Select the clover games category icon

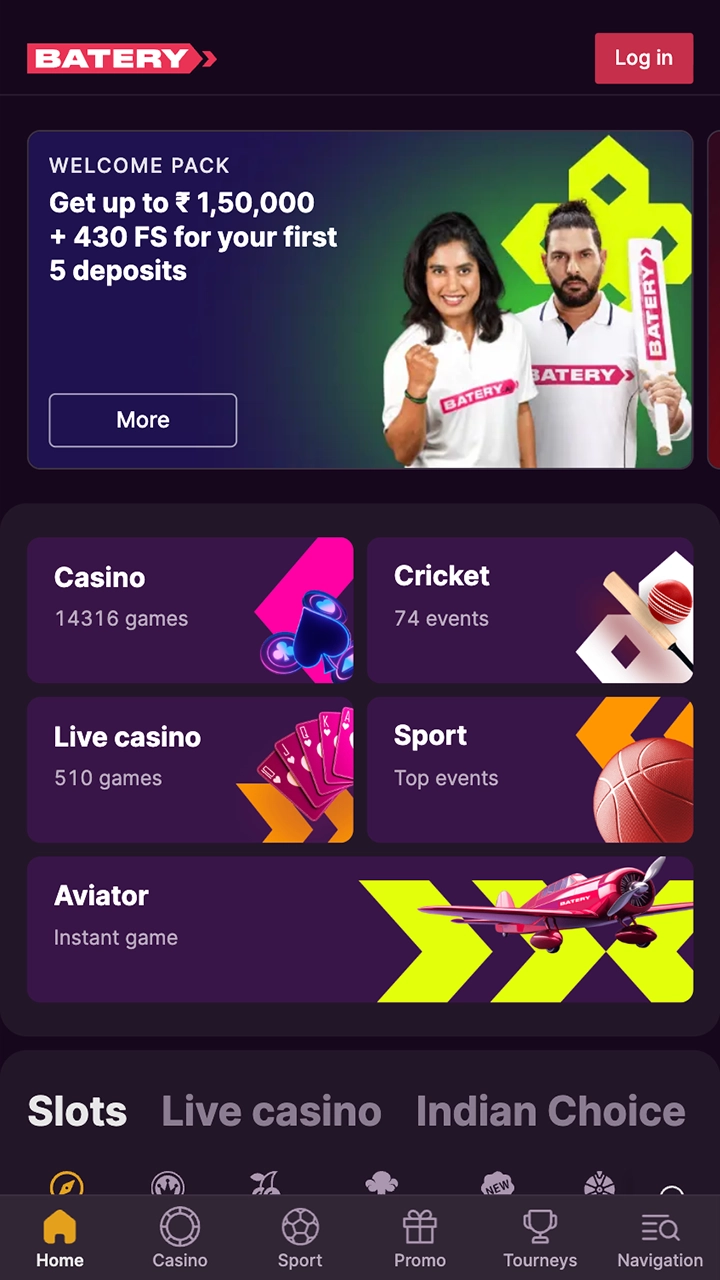383,1187
